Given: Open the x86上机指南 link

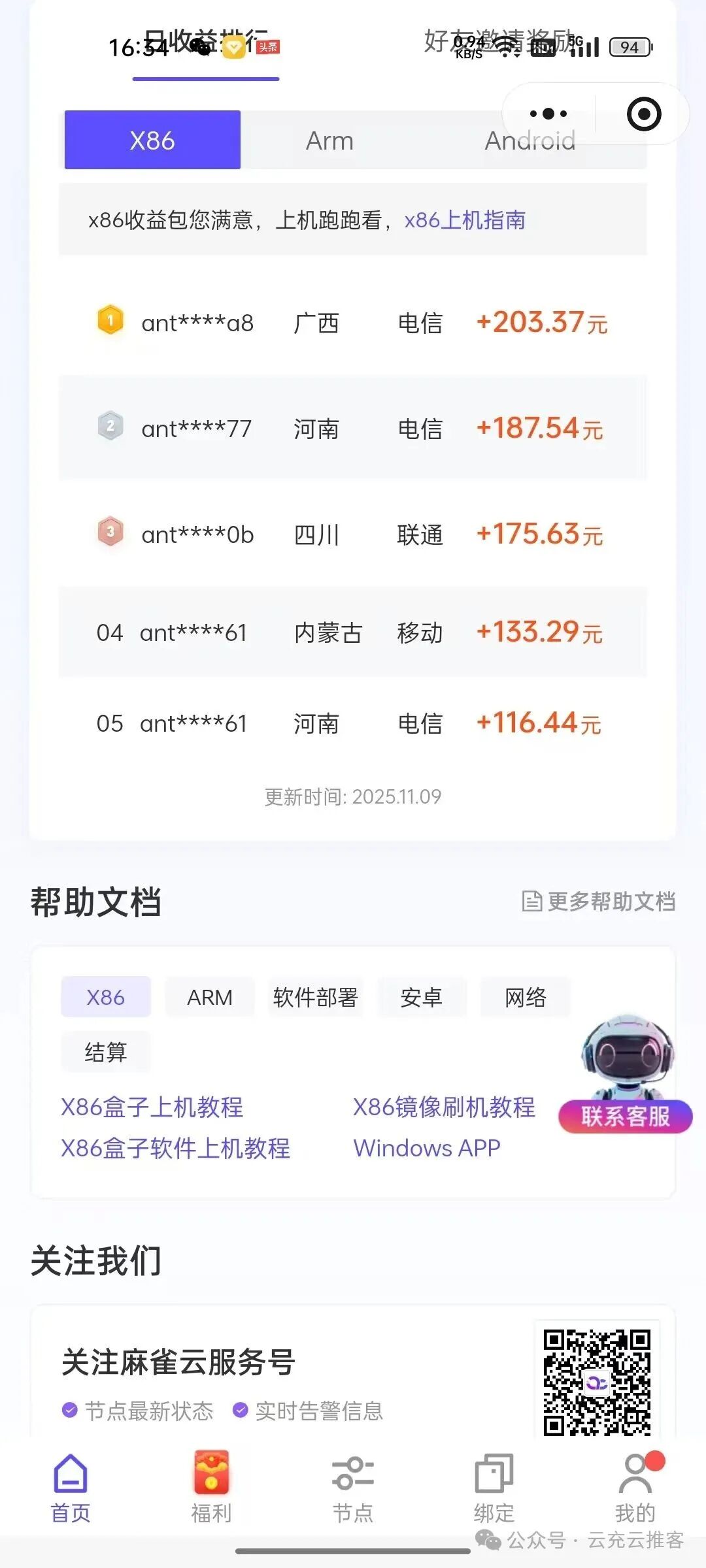Looking at the screenshot, I should click(465, 221).
